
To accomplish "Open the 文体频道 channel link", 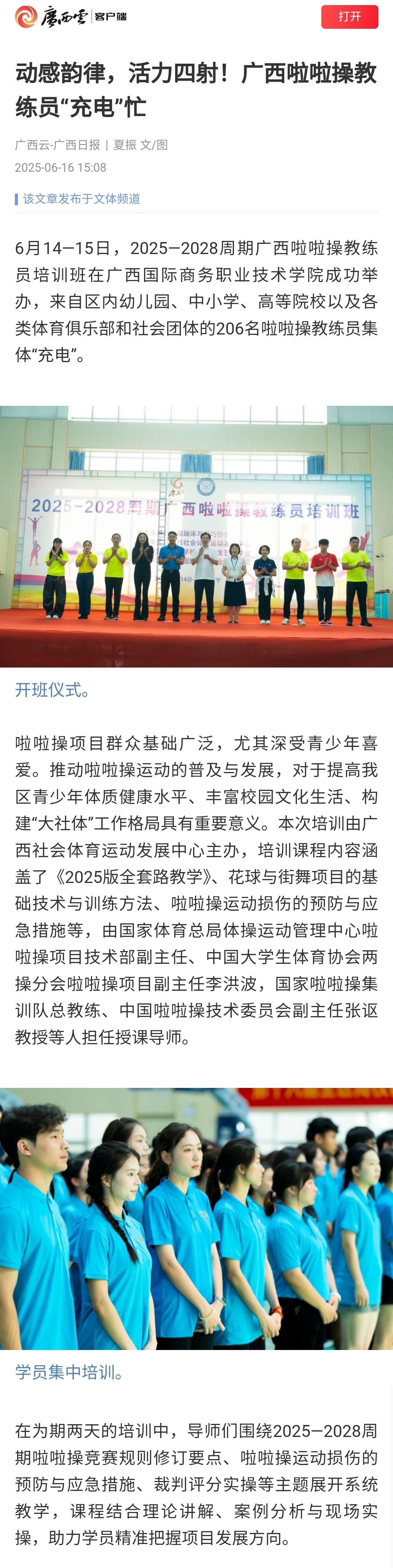I will [x=116, y=199].
